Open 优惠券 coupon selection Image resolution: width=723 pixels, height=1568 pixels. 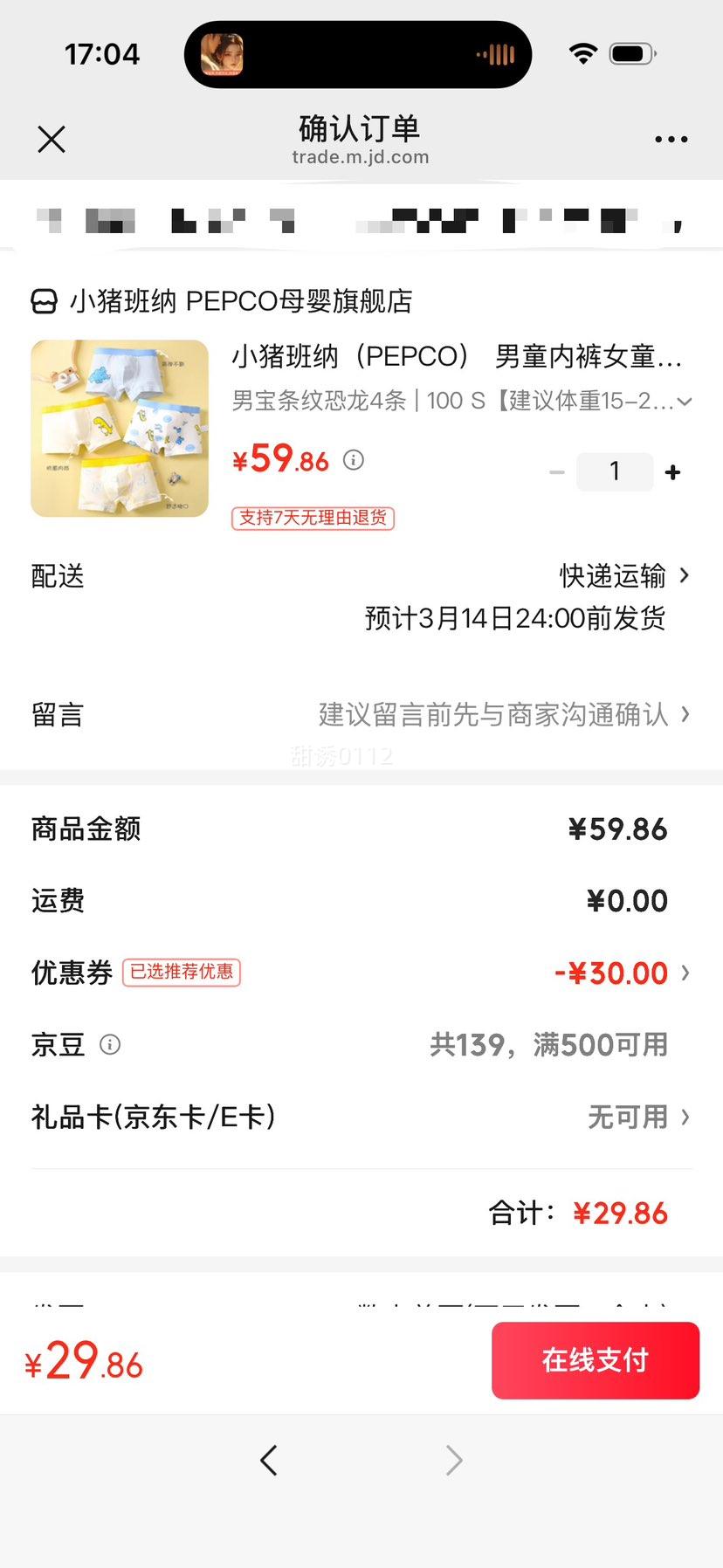[x=361, y=973]
